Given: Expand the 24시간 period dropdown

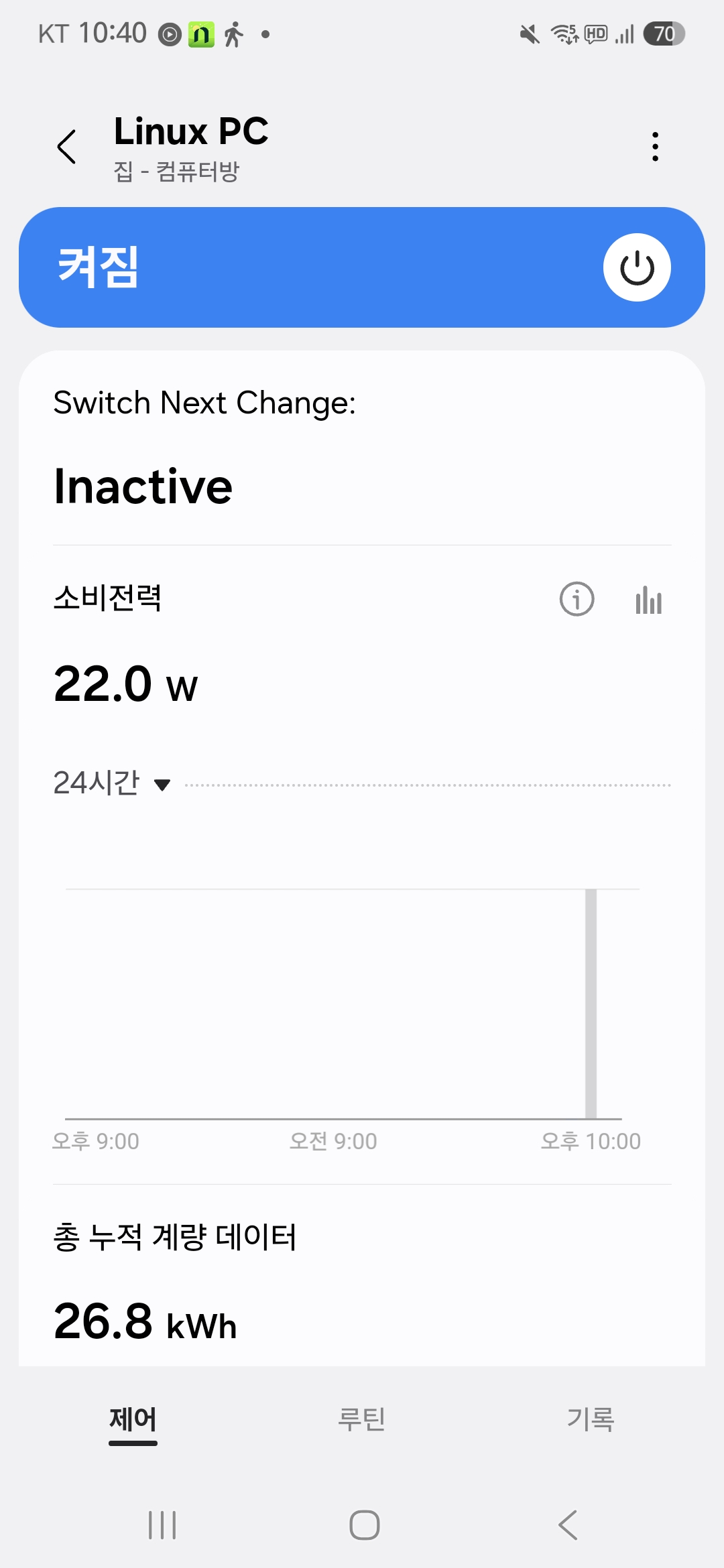Looking at the screenshot, I should click(x=112, y=783).
